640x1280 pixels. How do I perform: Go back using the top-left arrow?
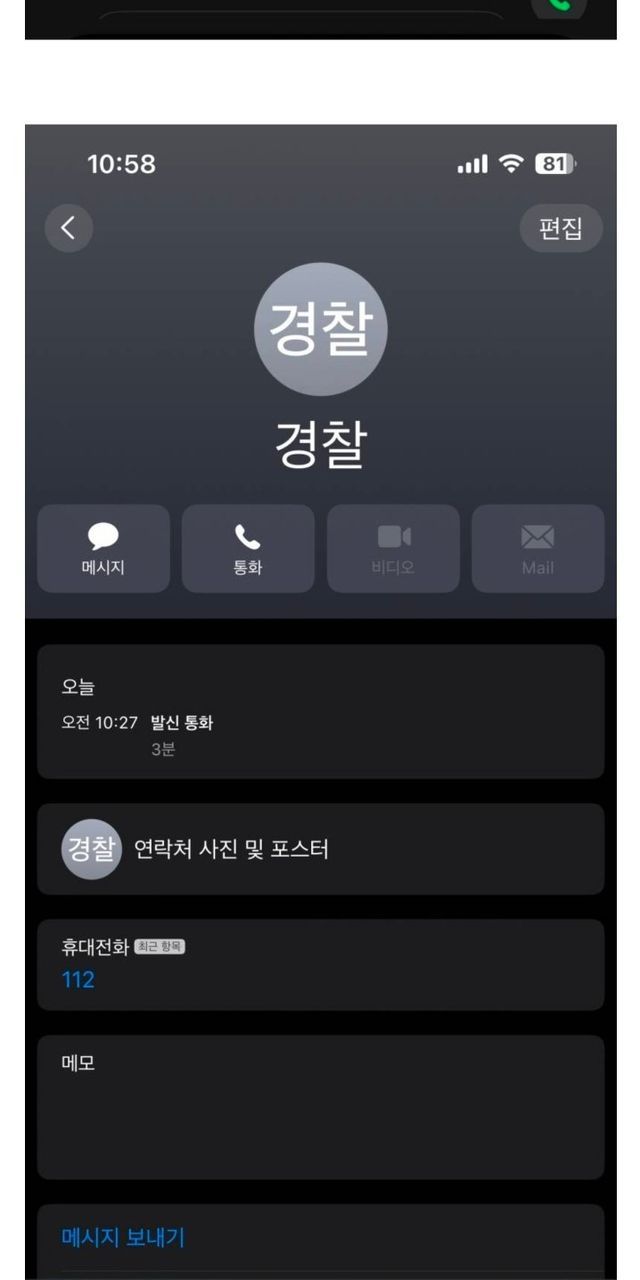[68, 228]
